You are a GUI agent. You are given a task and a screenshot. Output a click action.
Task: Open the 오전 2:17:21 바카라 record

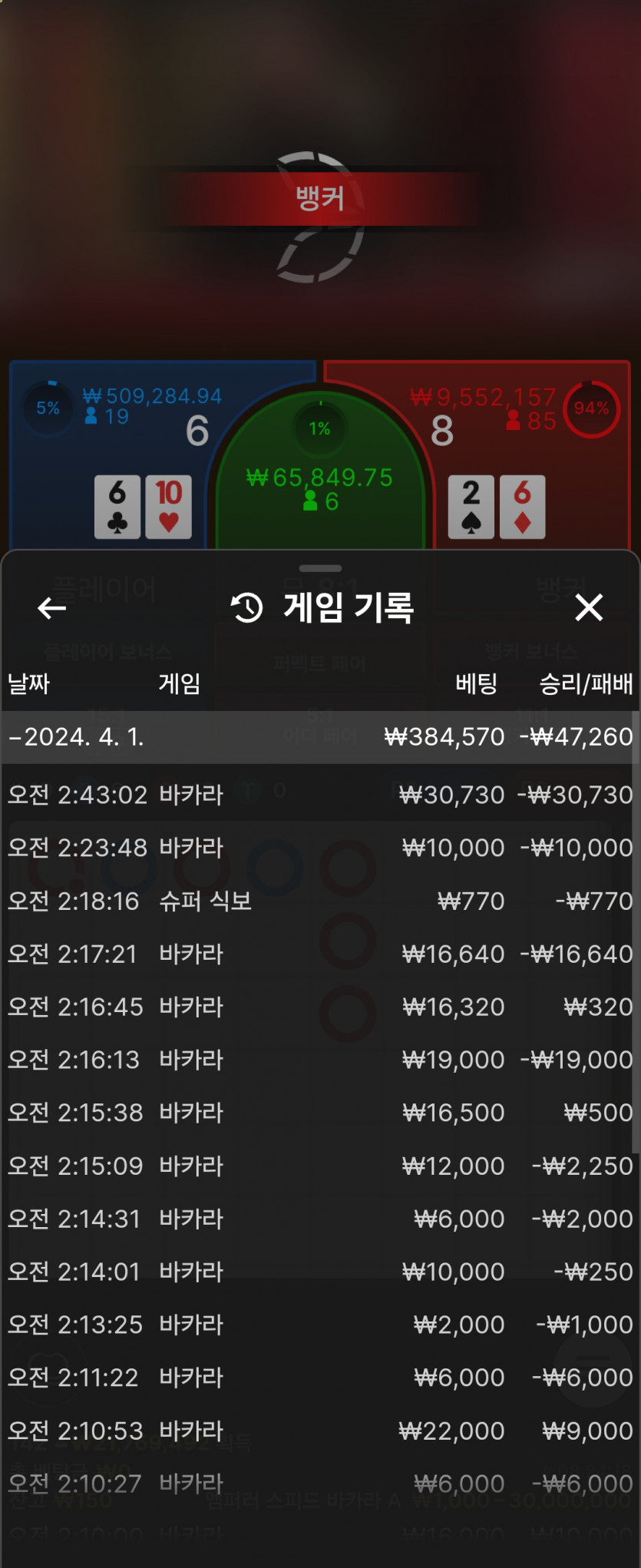click(319, 954)
